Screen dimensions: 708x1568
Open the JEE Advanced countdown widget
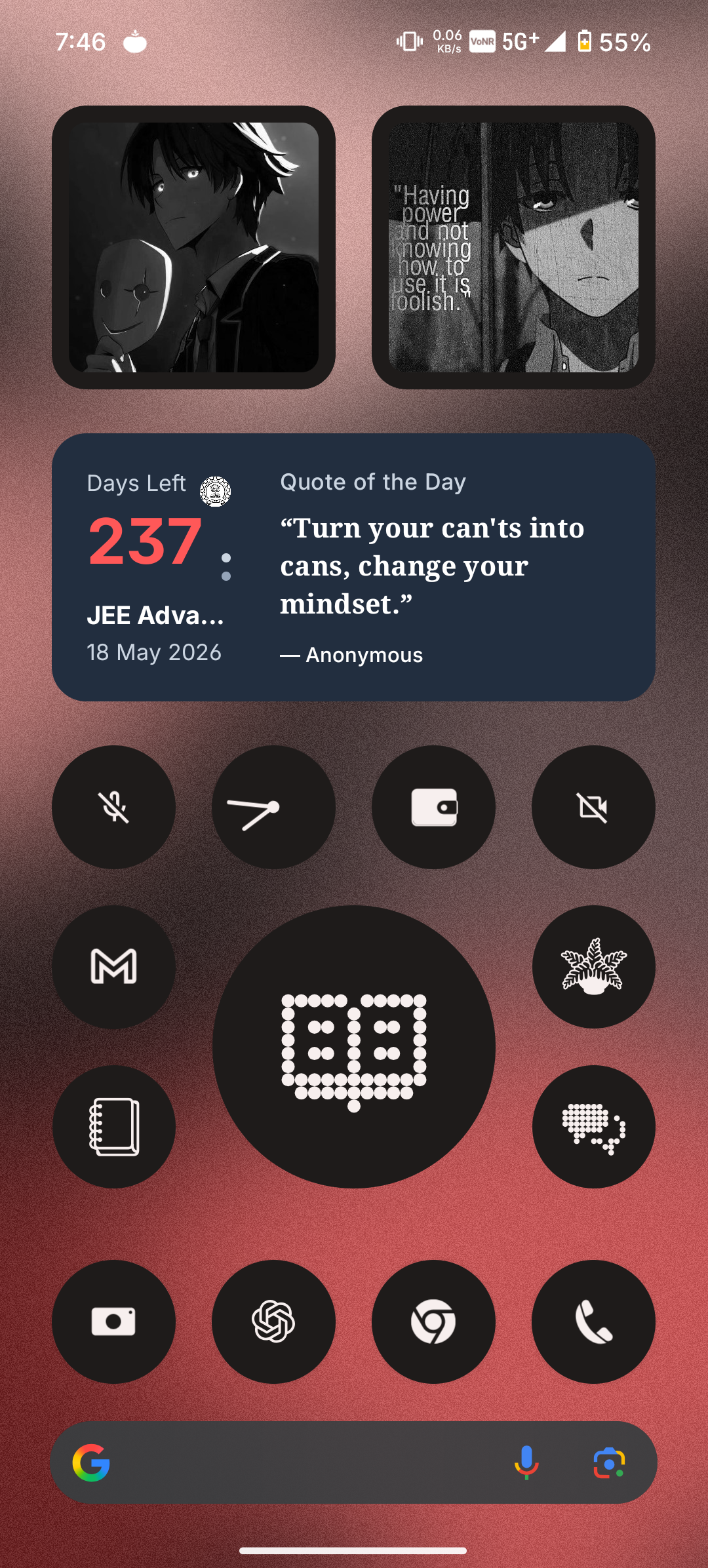point(156,567)
